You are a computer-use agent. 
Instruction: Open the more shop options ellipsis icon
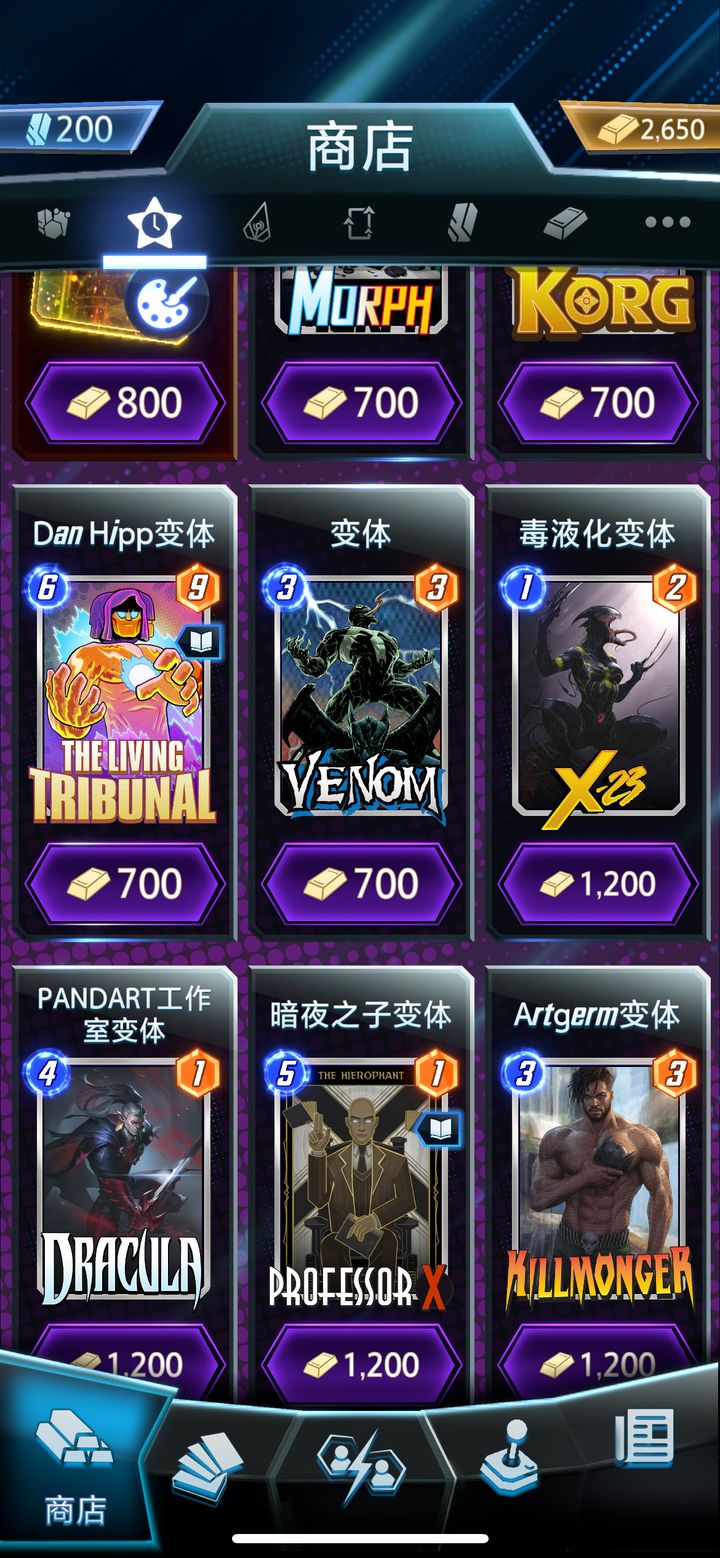coord(668,222)
